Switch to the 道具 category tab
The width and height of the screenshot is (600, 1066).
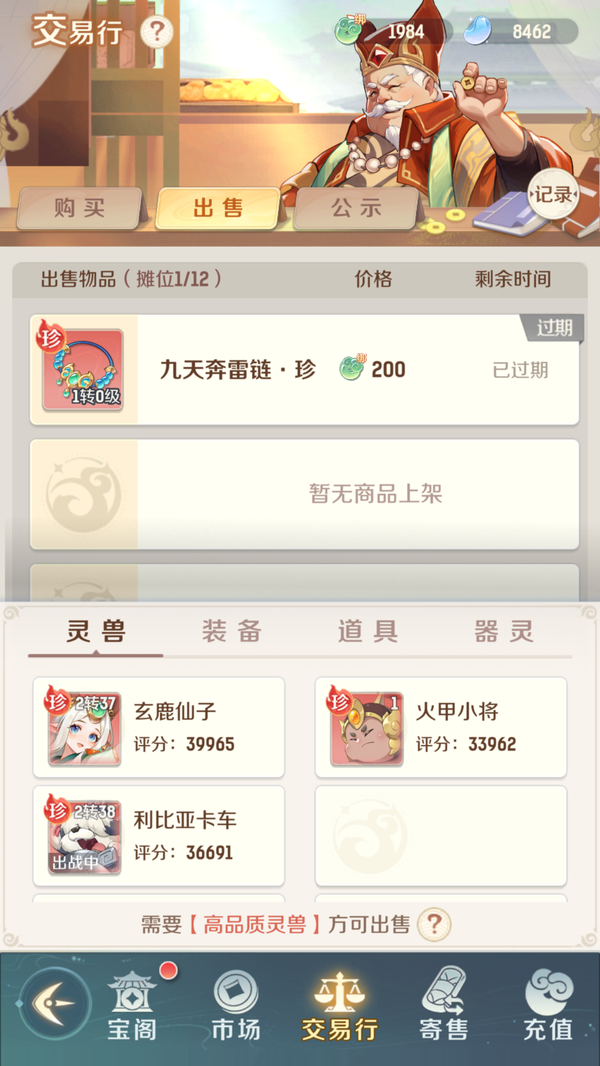coord(368,631)
